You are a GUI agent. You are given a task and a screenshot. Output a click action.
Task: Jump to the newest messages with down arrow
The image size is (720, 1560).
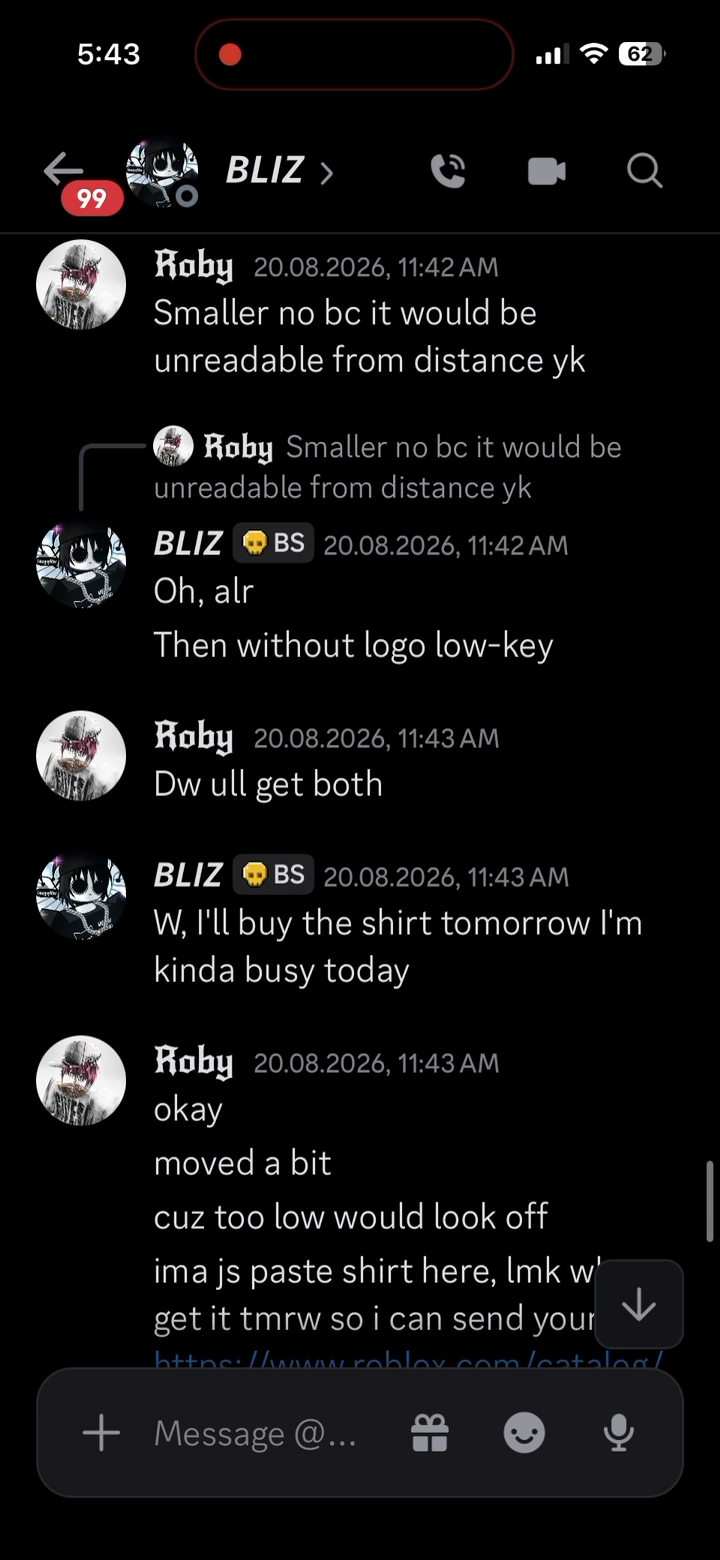[639, 1305]
